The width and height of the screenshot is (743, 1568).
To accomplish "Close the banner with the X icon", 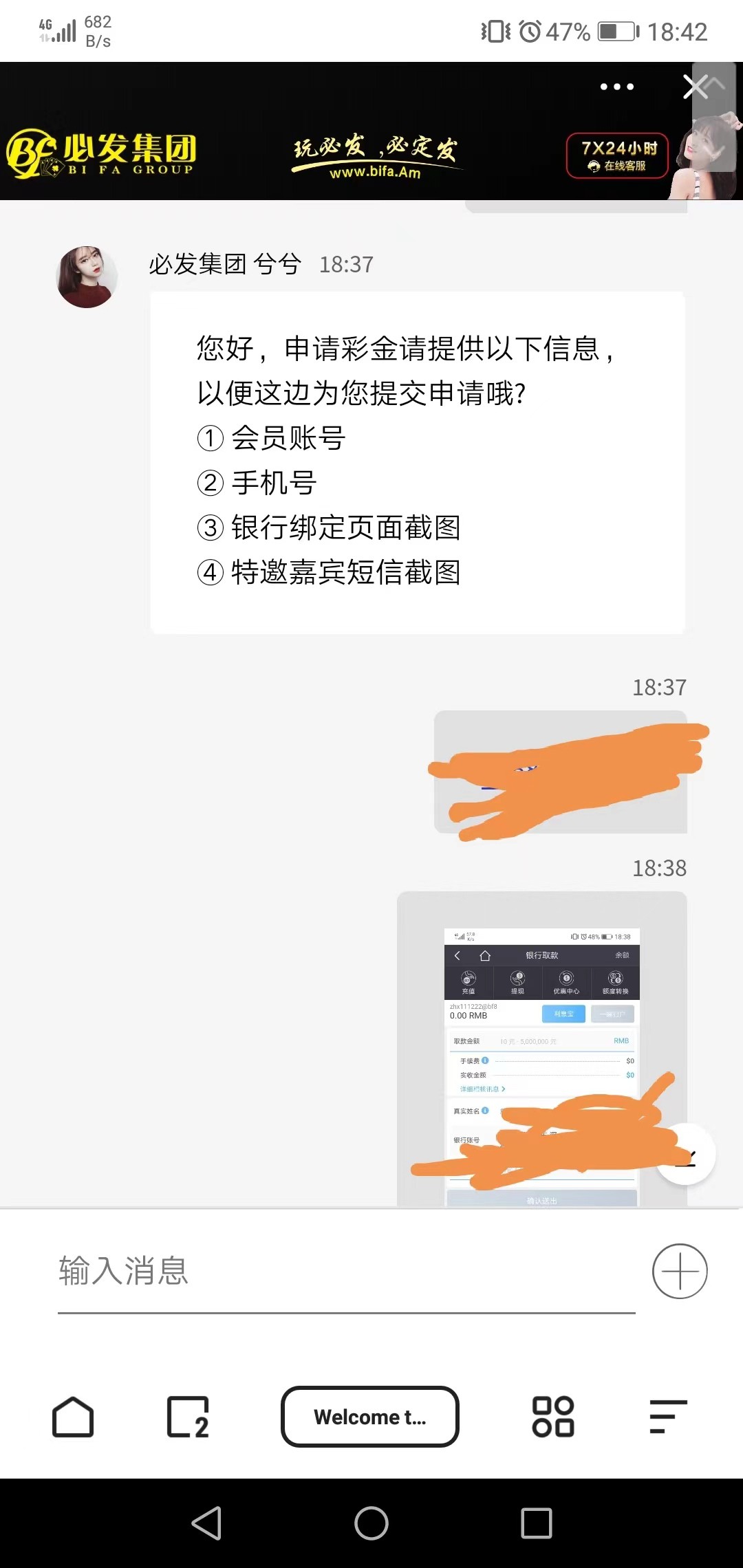I will pos(696,87).
